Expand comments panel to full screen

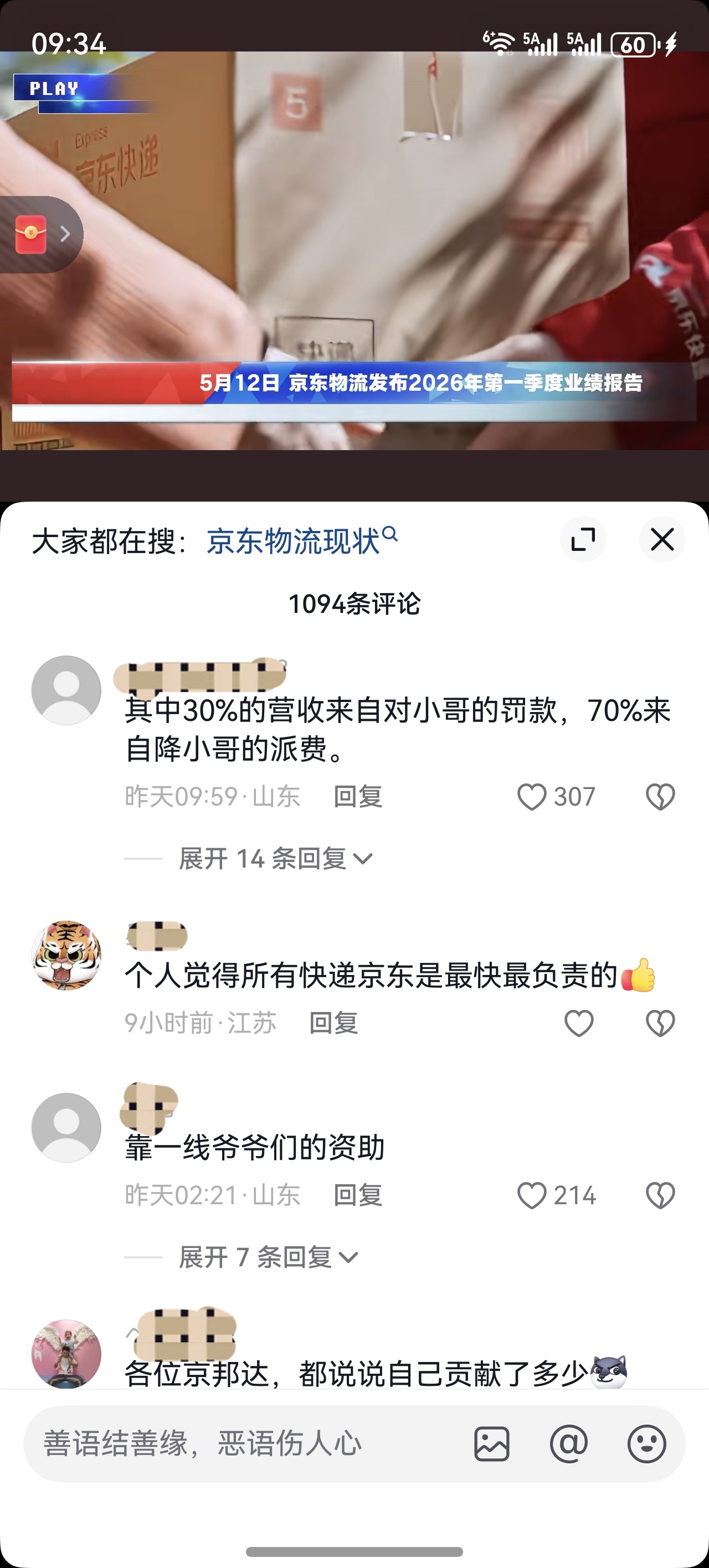pyautogui.click(x=583, y=539)
